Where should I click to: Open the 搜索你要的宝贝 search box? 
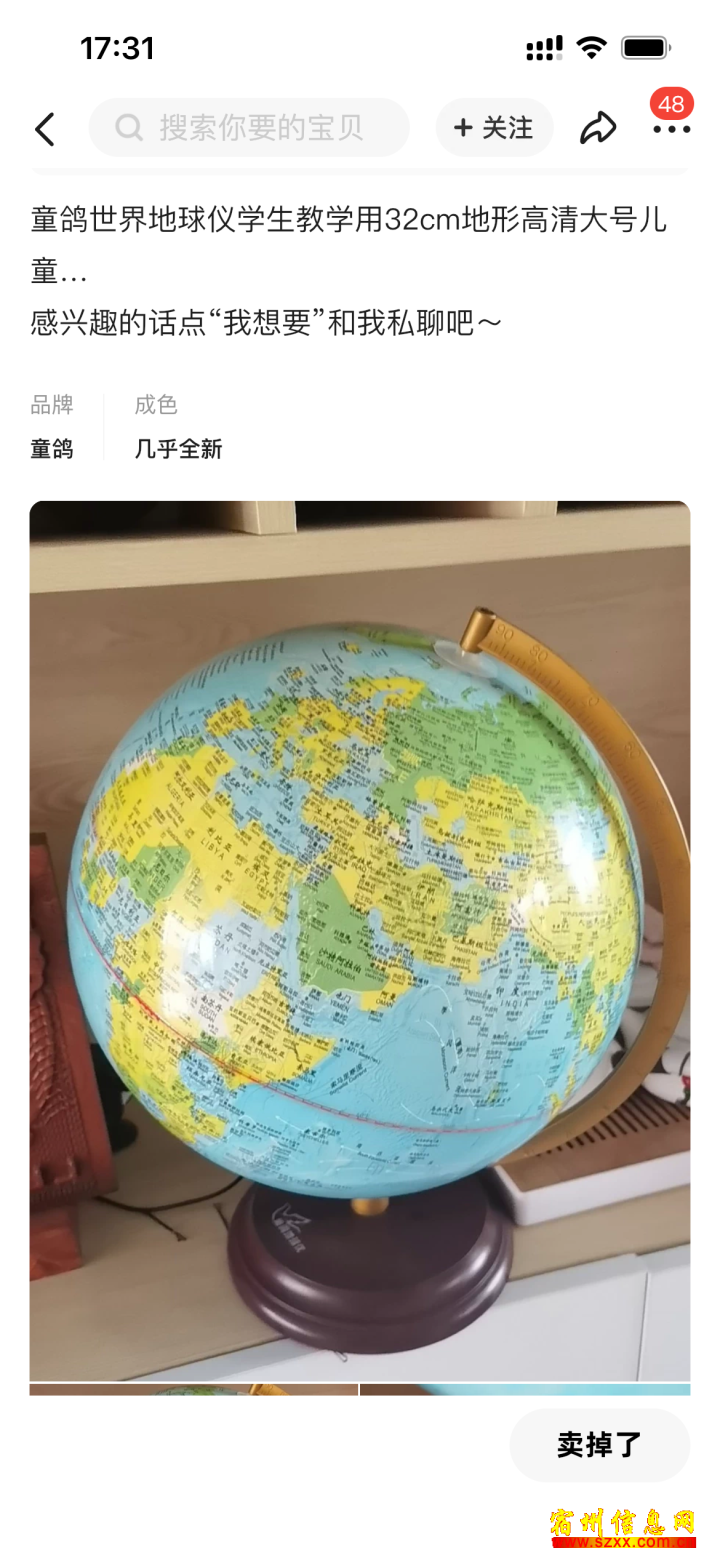pyautogui.click(x=250, y=128)
